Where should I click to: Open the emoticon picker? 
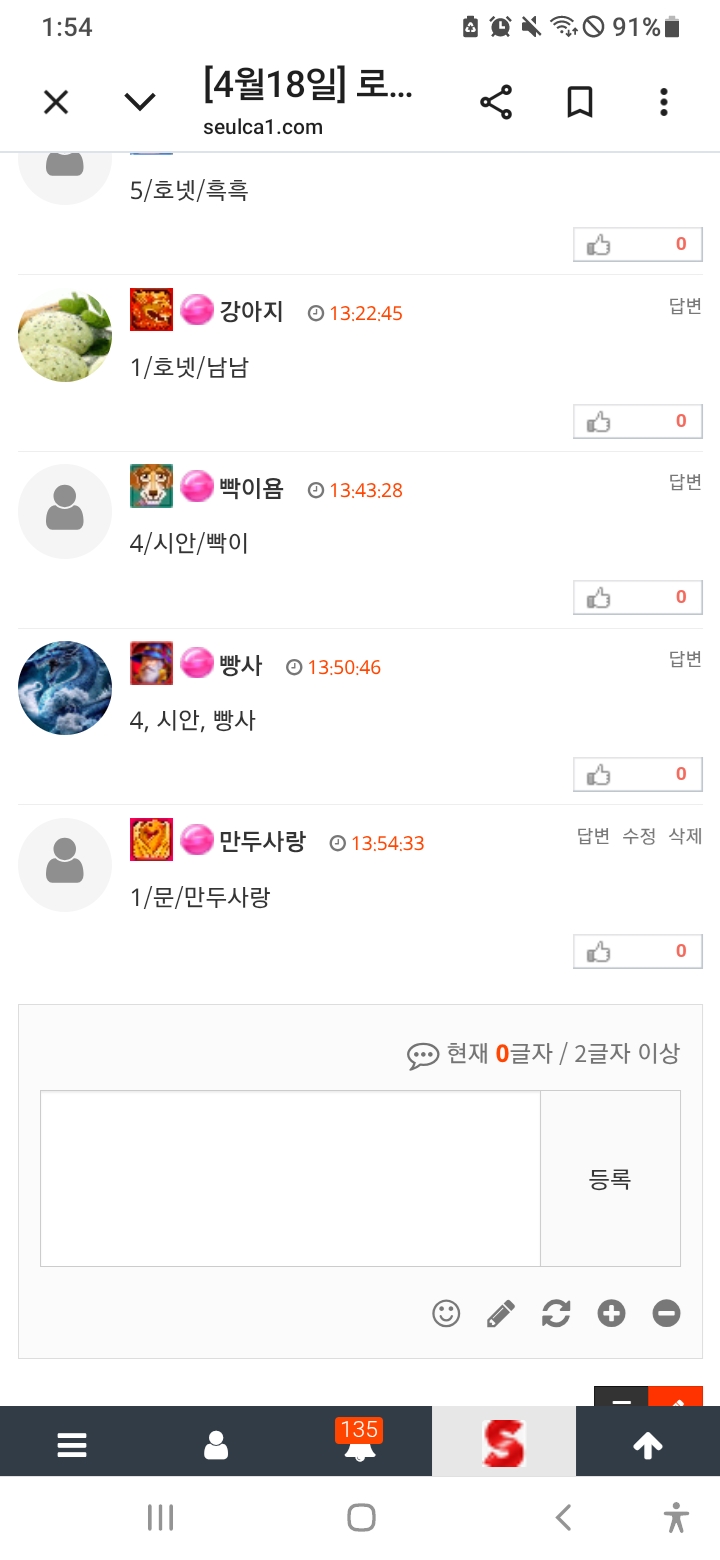pyautogui.click(x=446, y=1313)
